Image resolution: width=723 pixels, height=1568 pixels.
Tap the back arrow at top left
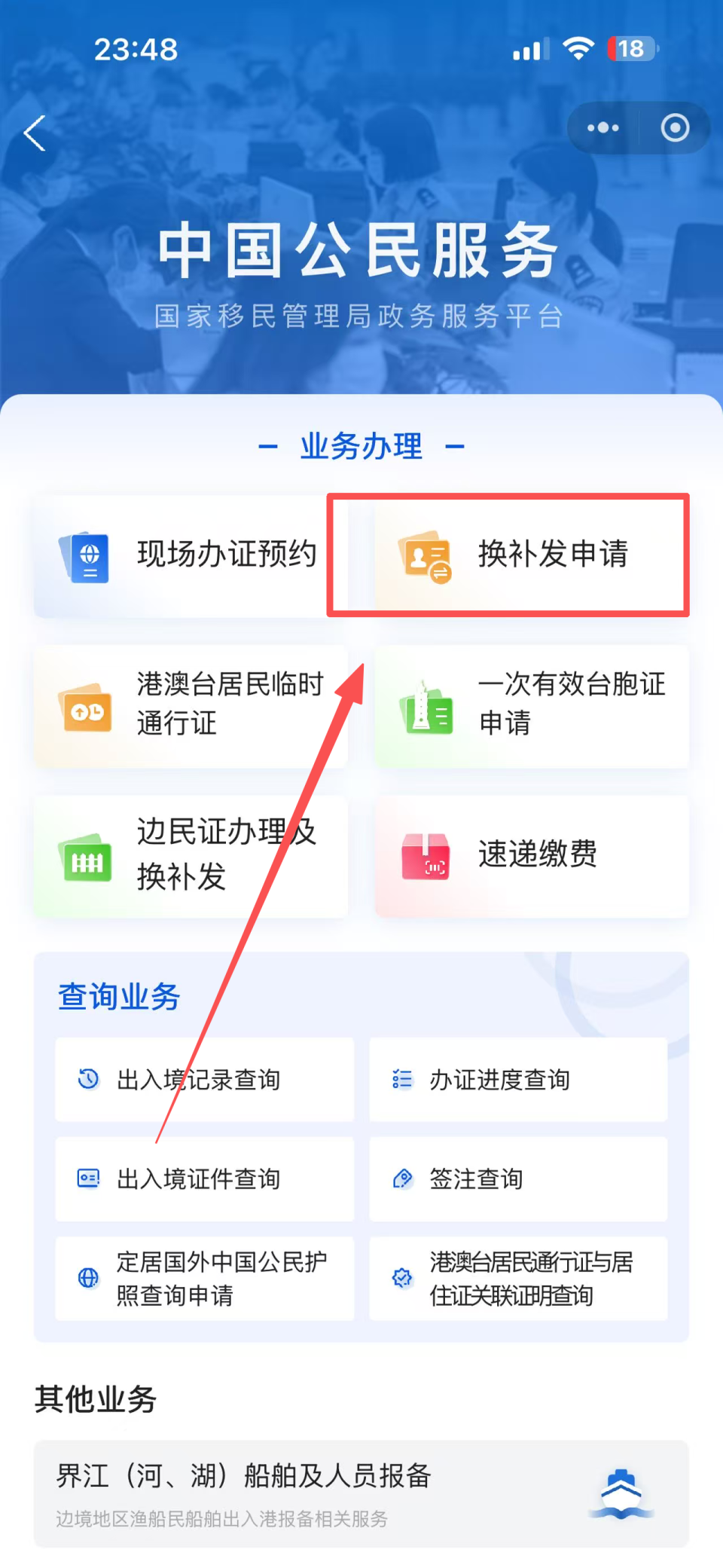pyautogui.click(x=33, y=132)
